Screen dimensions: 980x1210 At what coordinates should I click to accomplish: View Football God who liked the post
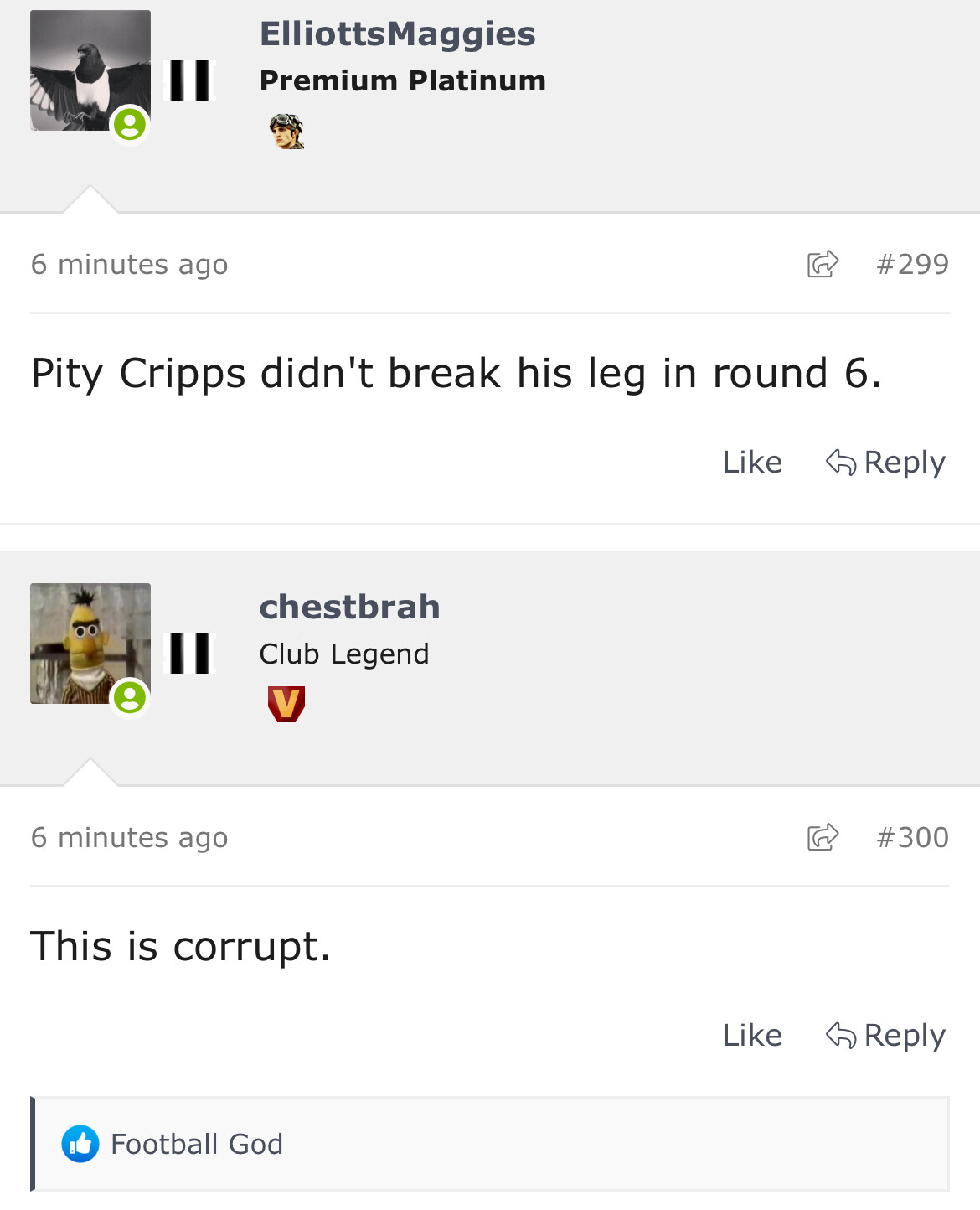point(197,1145)
